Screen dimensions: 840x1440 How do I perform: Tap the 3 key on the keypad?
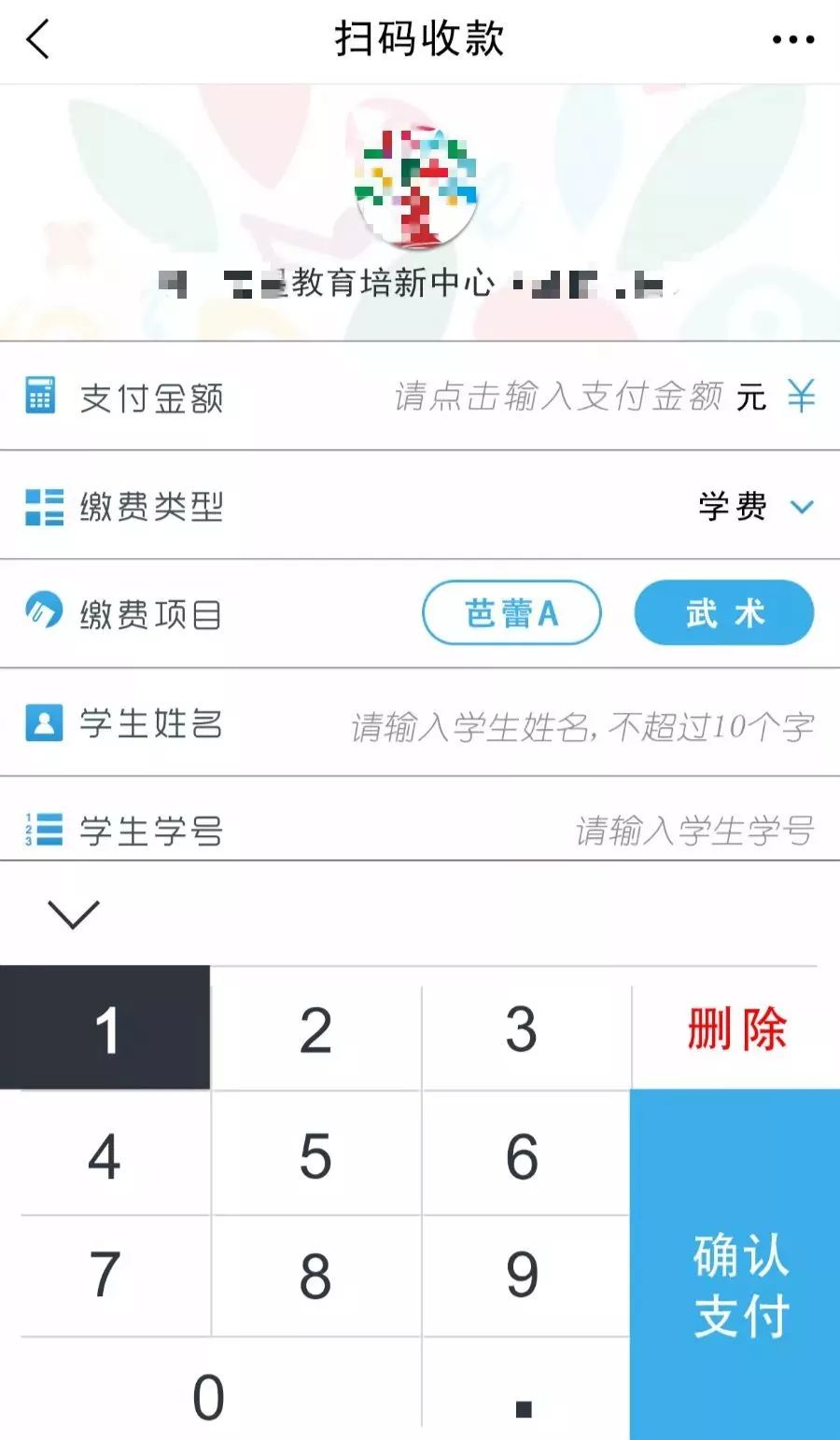523,1029
